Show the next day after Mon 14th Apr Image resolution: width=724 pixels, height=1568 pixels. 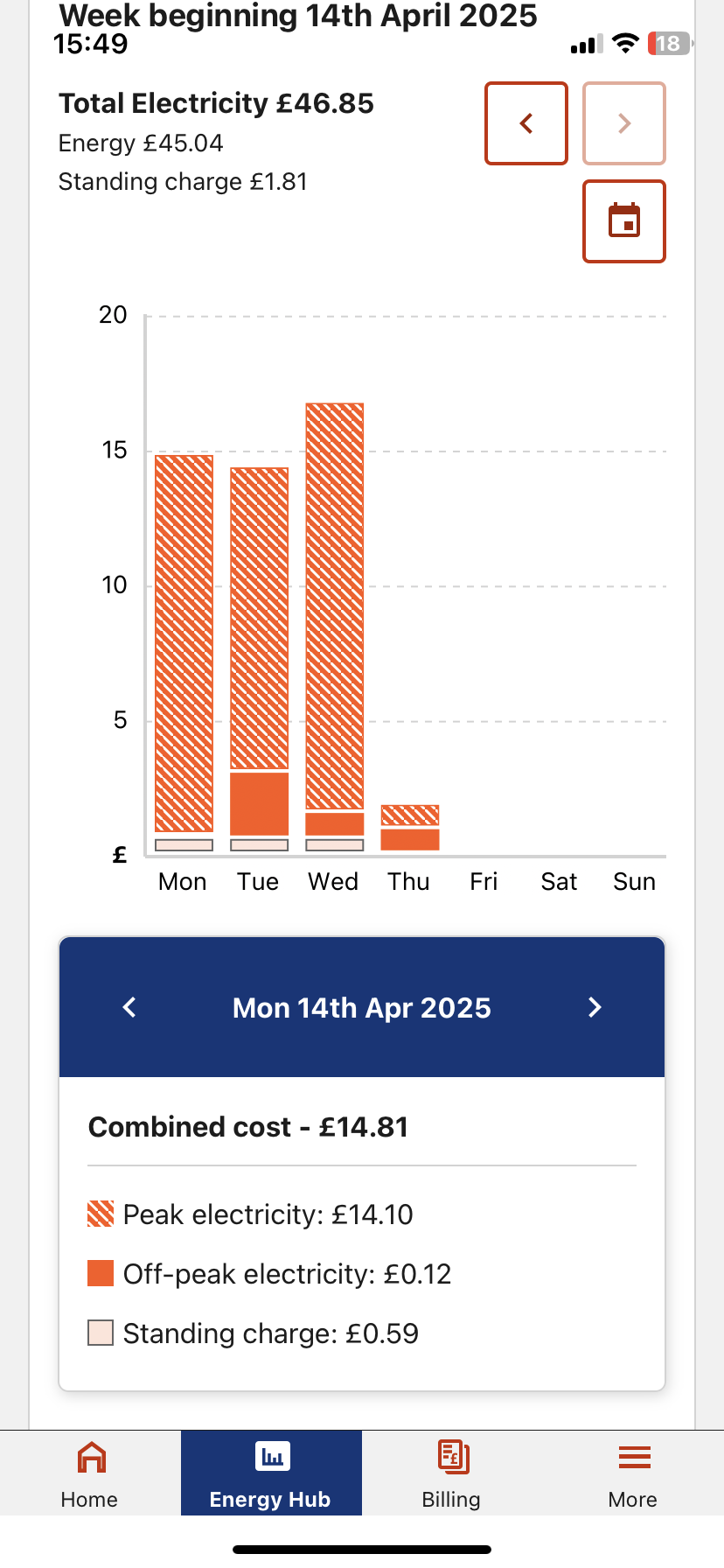tap(595, 1007)
